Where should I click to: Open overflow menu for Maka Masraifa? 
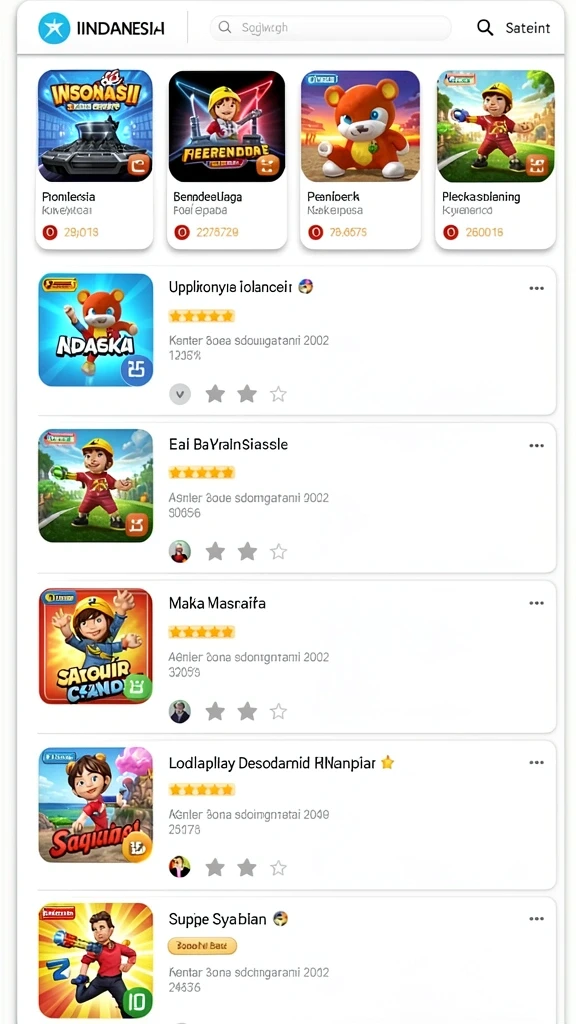[537, 603]
